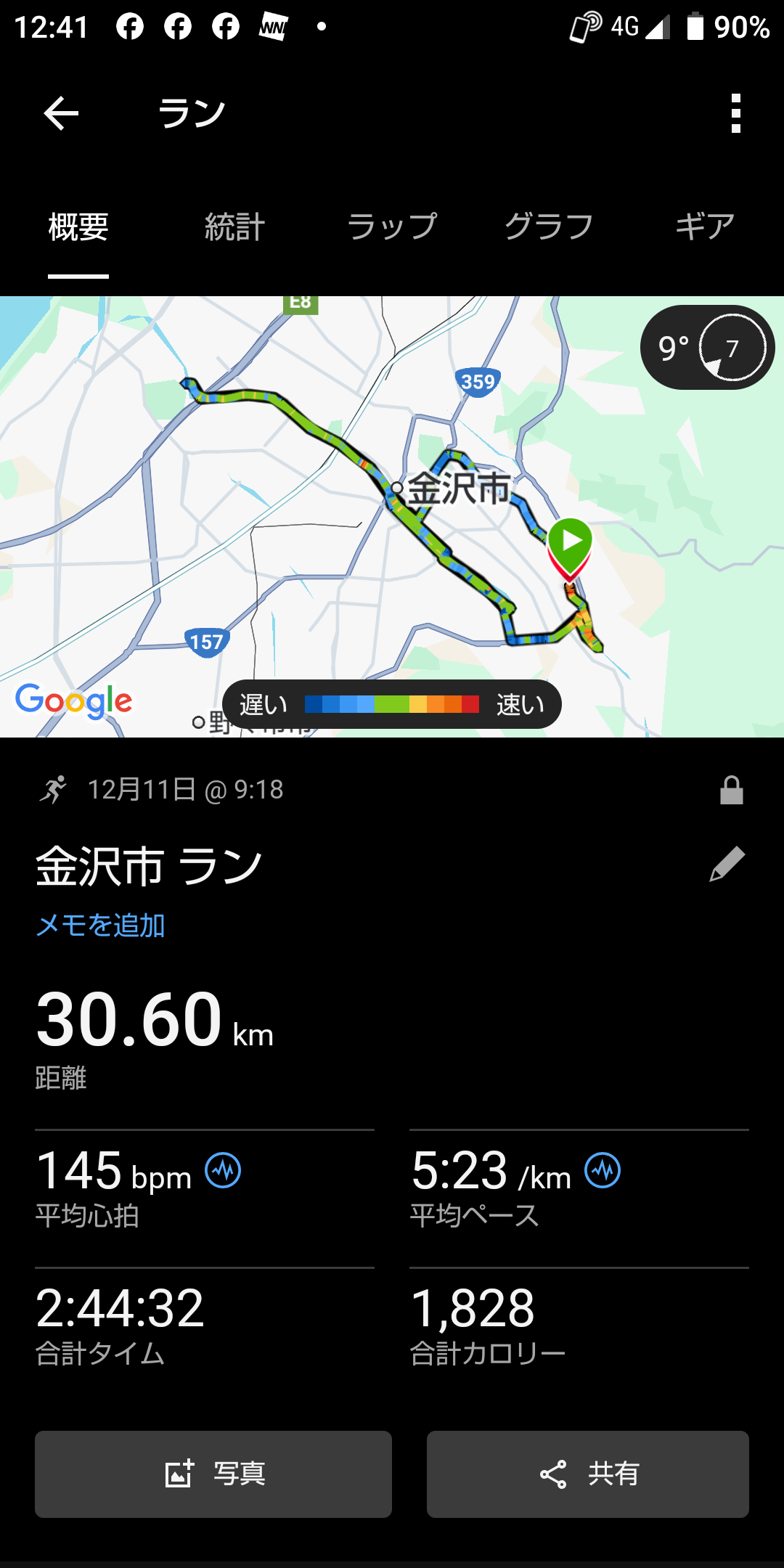Screen dimensions: 784x1568
Task: Select the ギア tab
Action: (705, 226)
